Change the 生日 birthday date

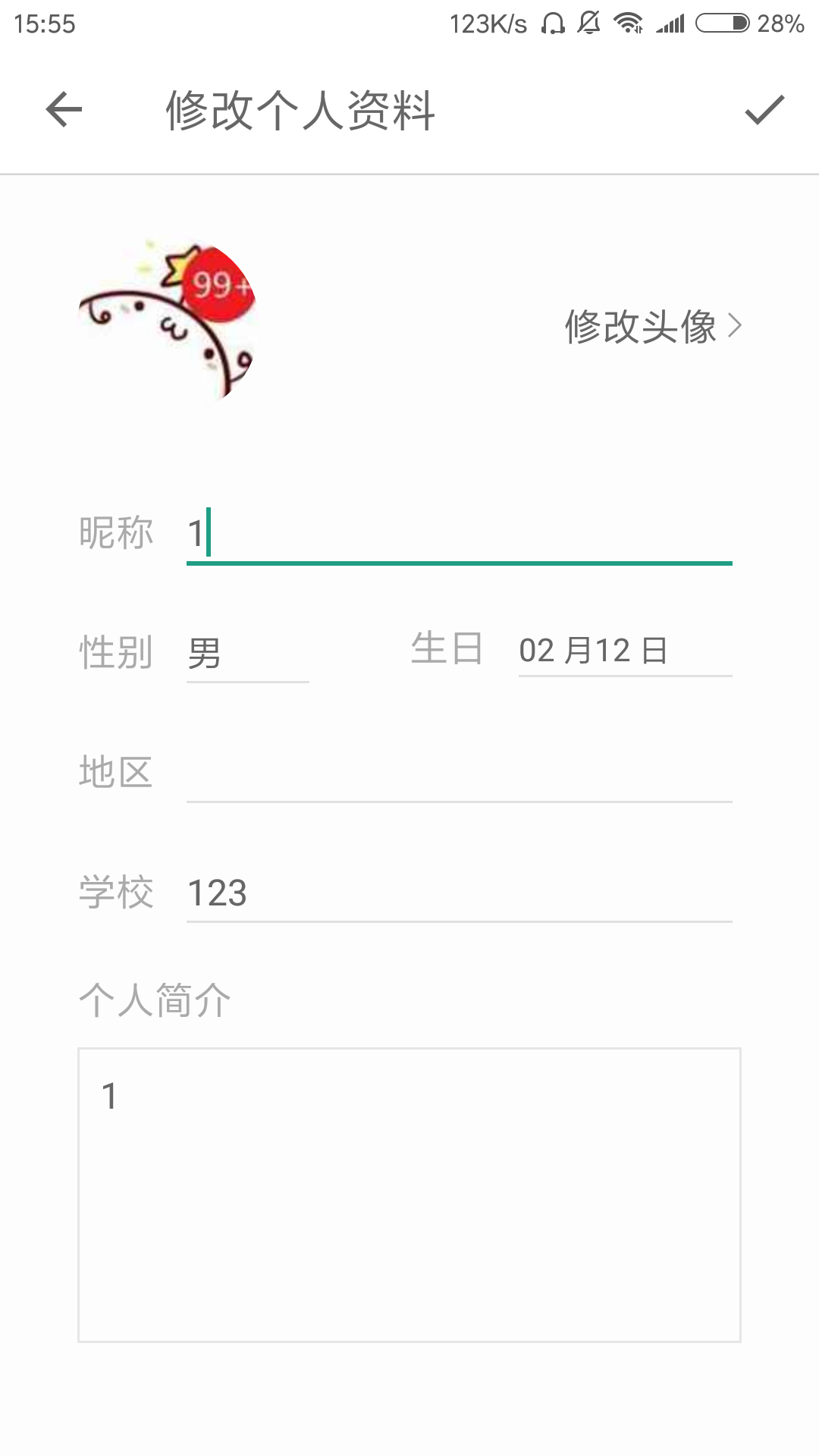[624, 651]
